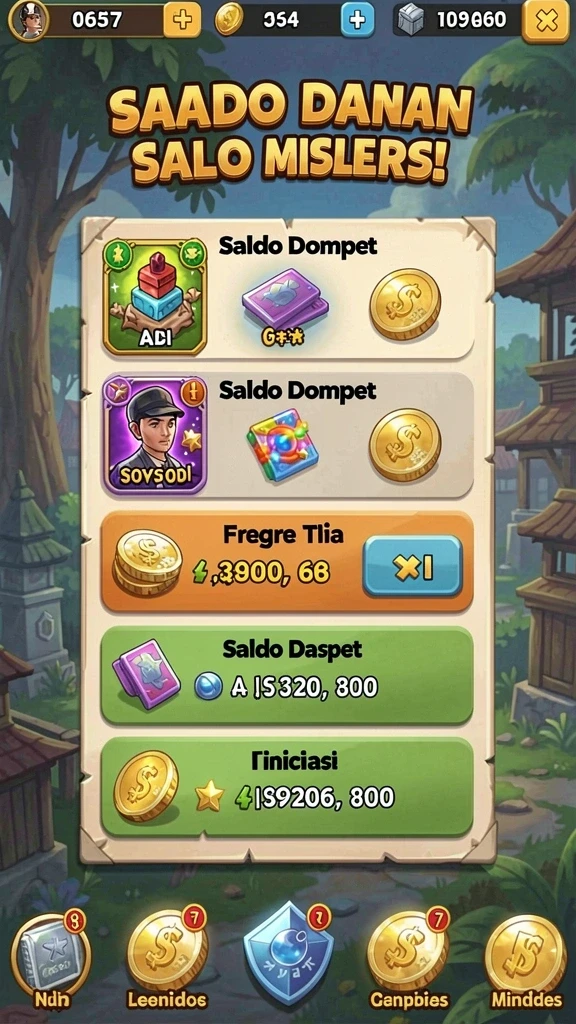Image resolution: width=576 pixels, height=1024 pixels.
Task: Select the green Saldo Daspet row
Action: point(287,676)
